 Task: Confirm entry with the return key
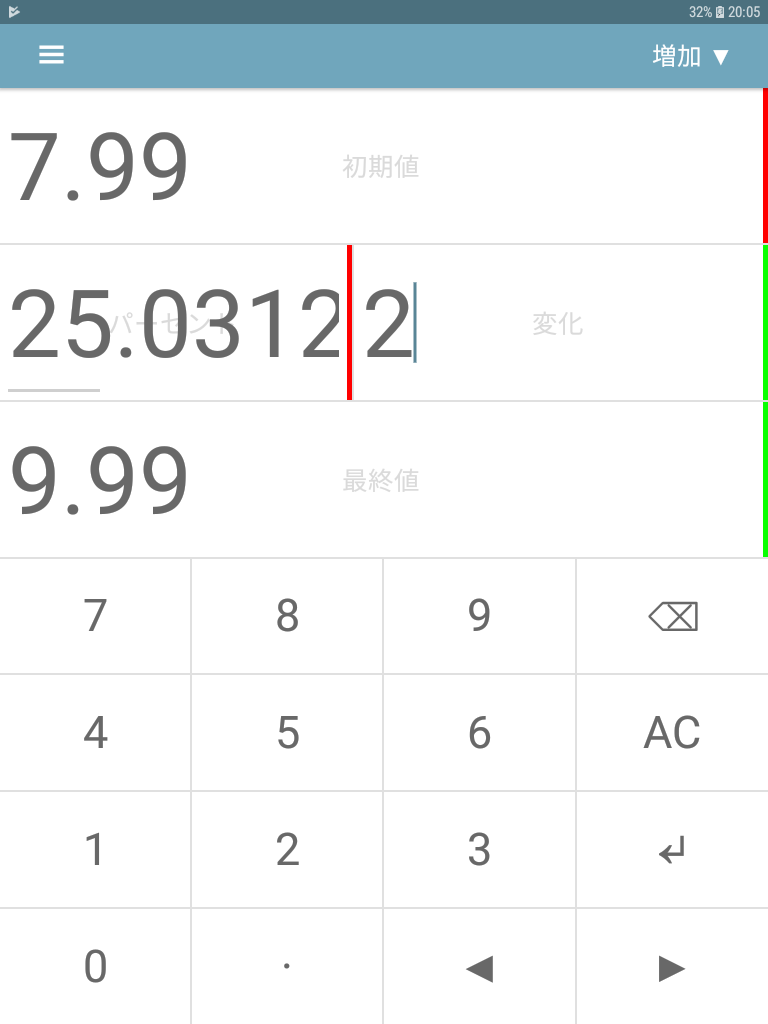coord(672,850)
